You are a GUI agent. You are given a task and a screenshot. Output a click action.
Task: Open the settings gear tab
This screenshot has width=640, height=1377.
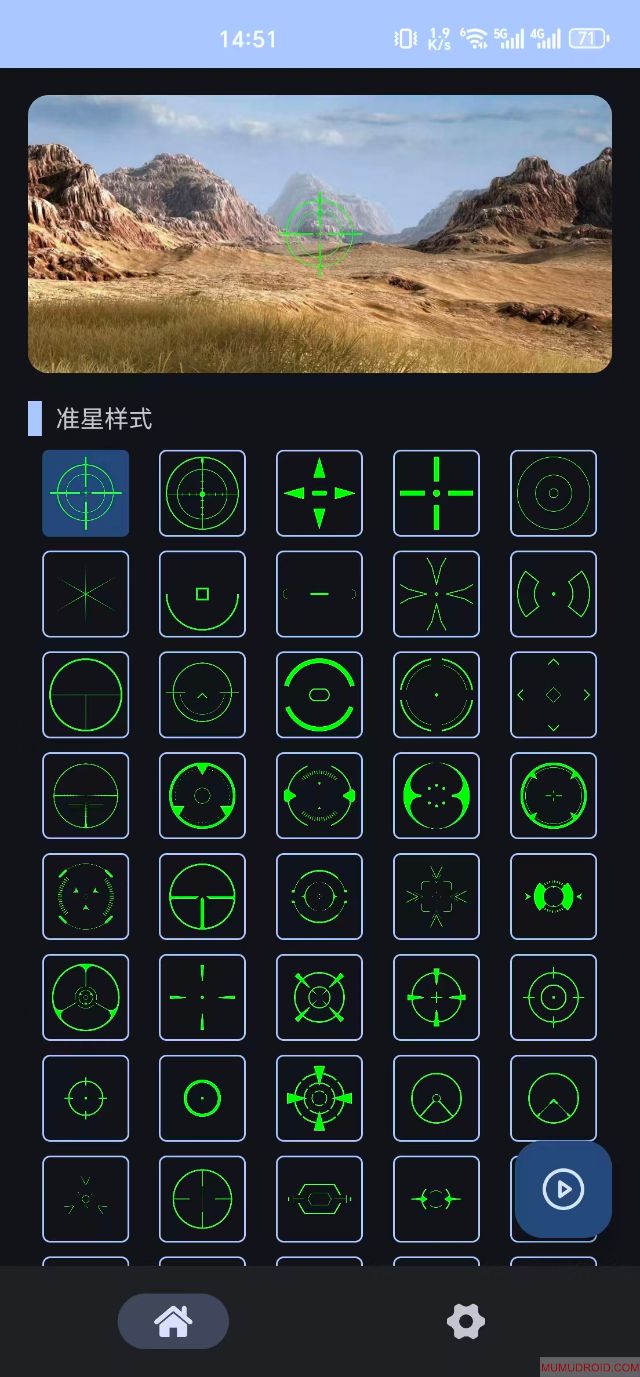[465, 1322]
